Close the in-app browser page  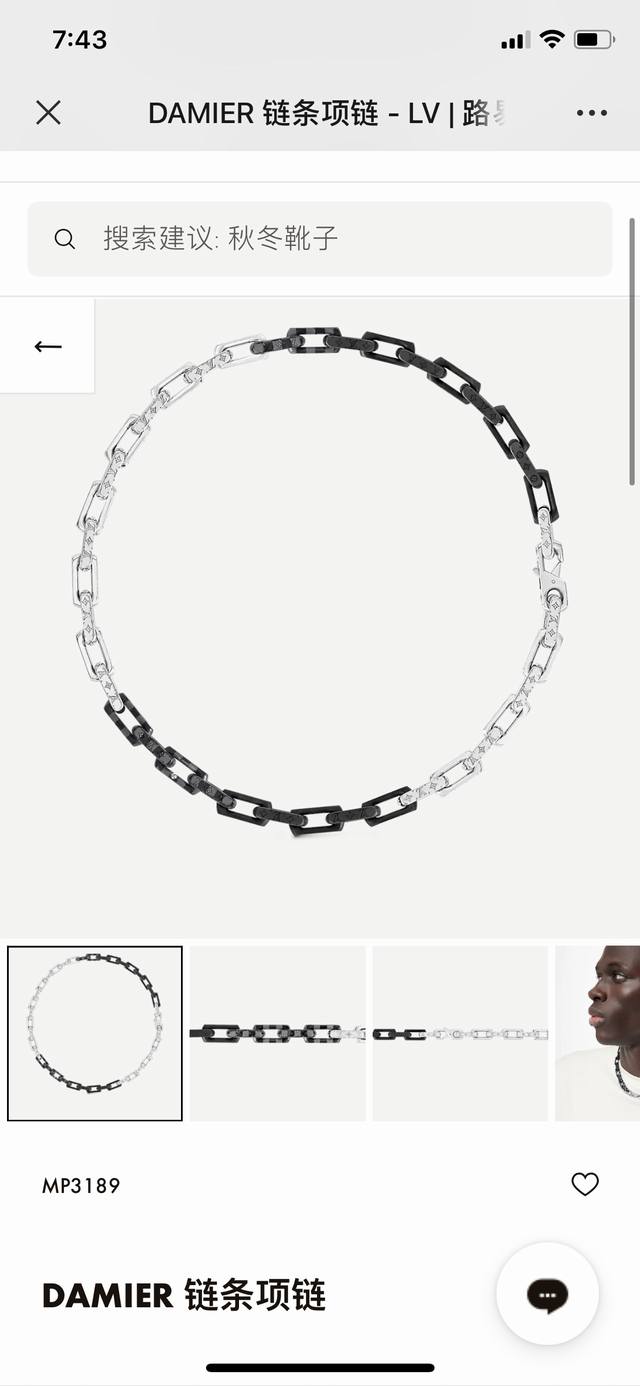[x=48, y=112]
